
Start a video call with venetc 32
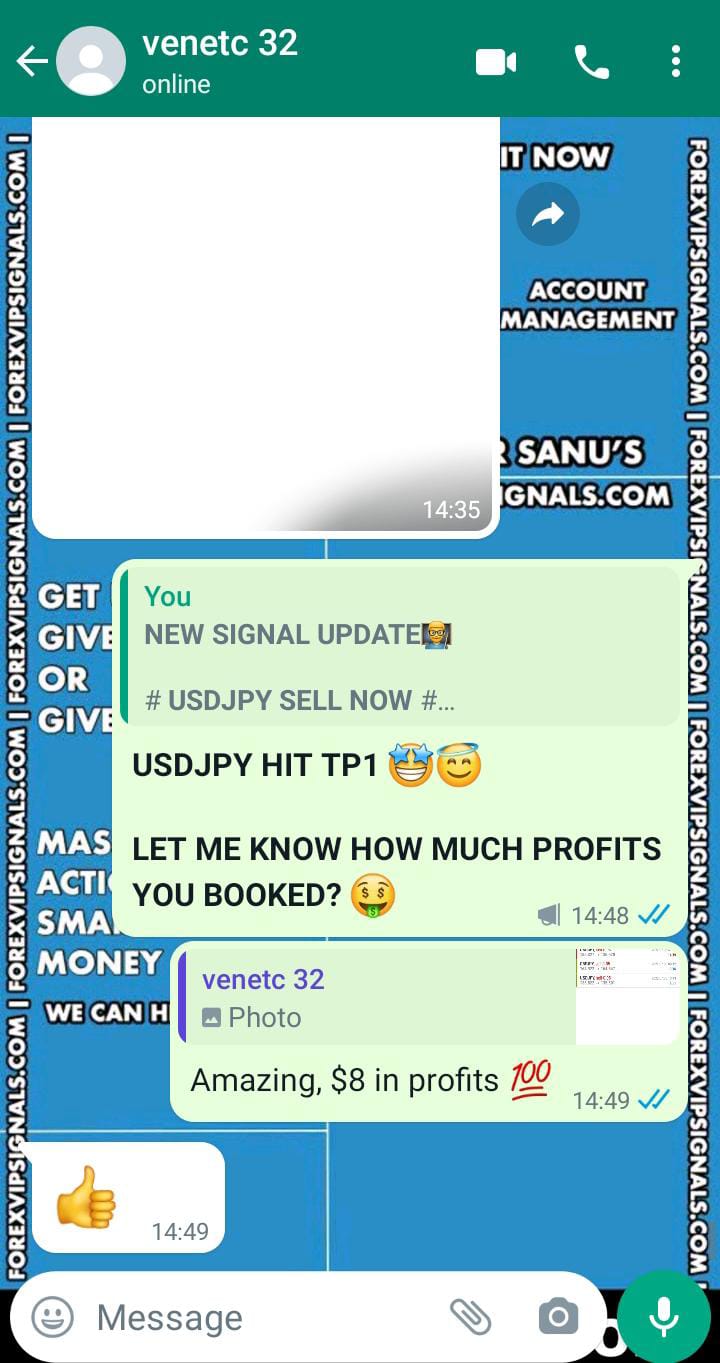495,62
